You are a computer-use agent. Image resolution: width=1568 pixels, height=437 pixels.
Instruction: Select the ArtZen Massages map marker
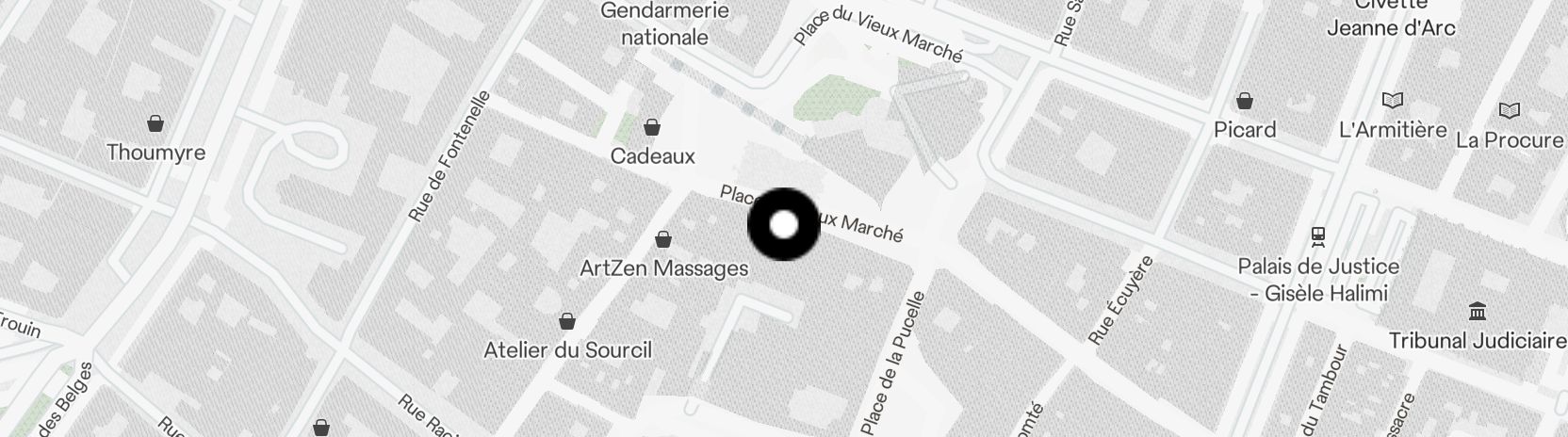[x=663, y=239]
